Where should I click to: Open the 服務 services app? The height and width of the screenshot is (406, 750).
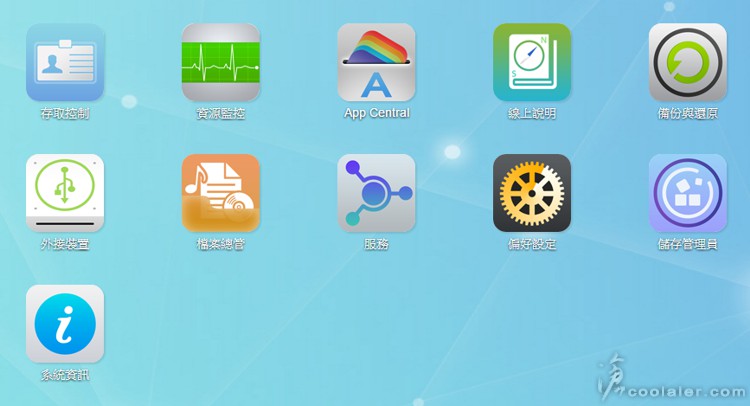pos(376,193)
